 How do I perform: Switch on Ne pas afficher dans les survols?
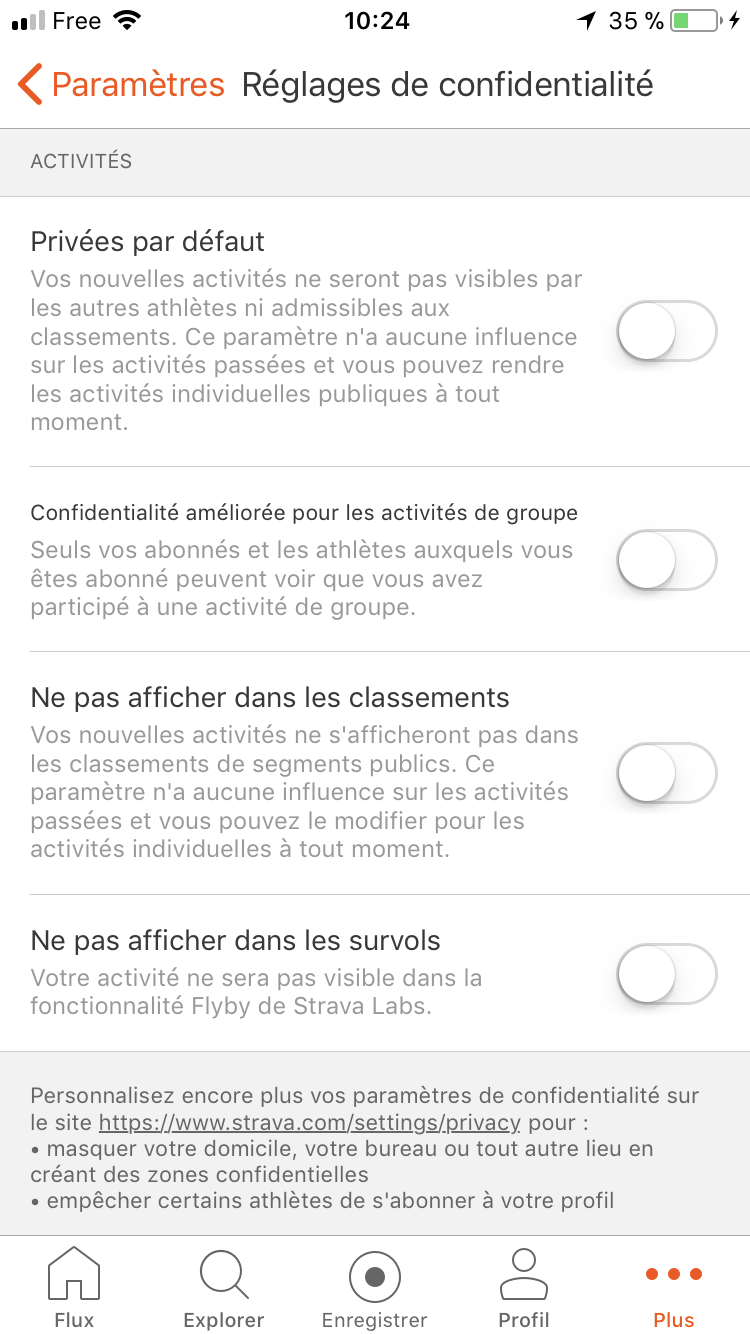[x=667, y=974]
